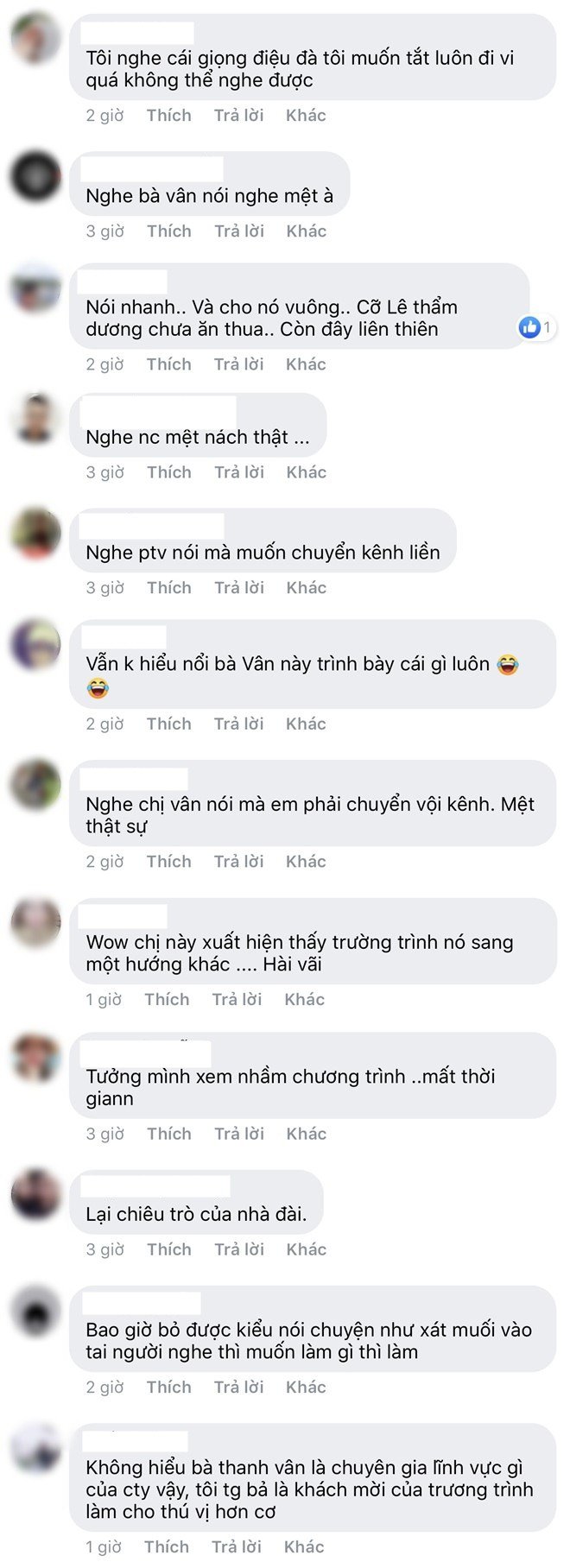Reply to the comment 'Nghe nc mệt nách thật'
The image size is (570, 1568).
[238, 471]
